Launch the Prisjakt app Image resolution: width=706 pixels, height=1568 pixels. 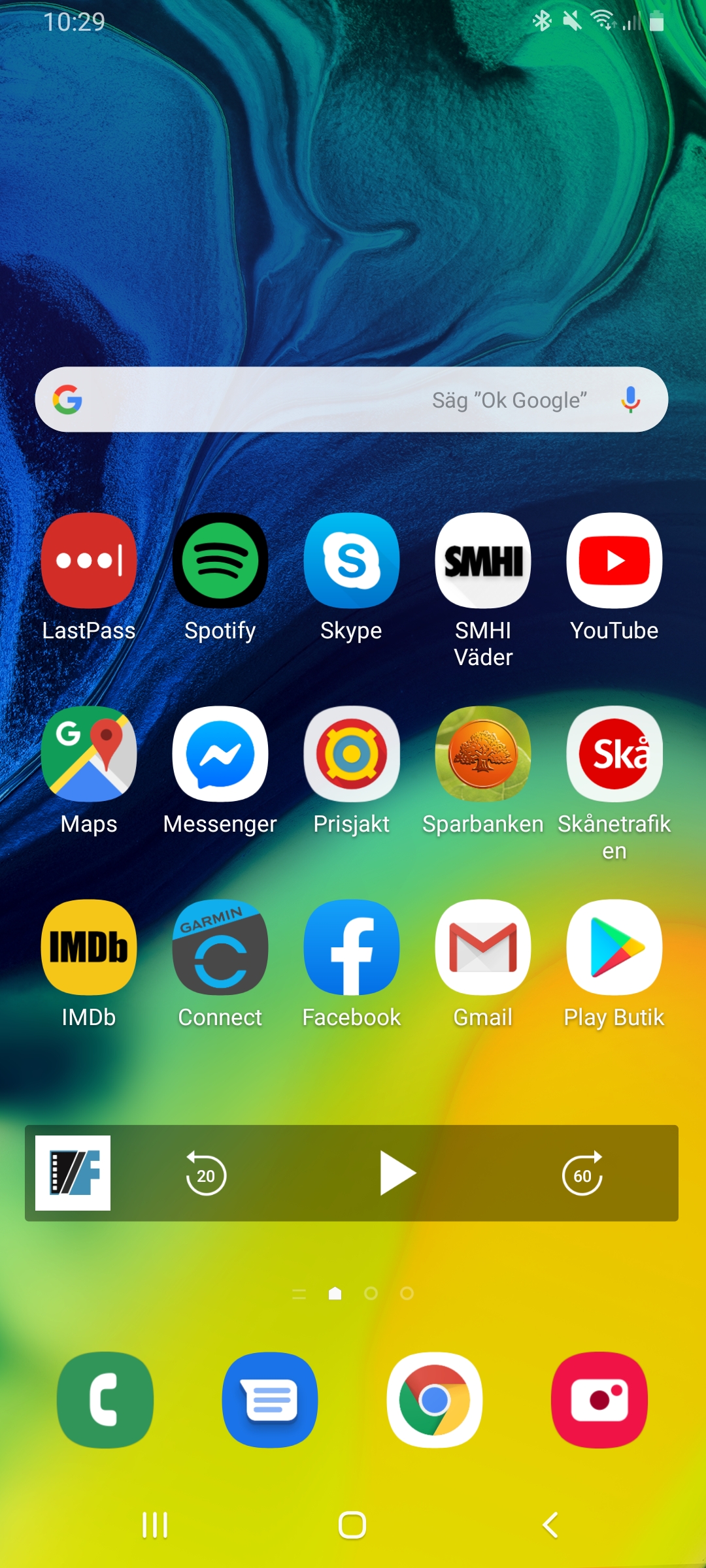352,754
